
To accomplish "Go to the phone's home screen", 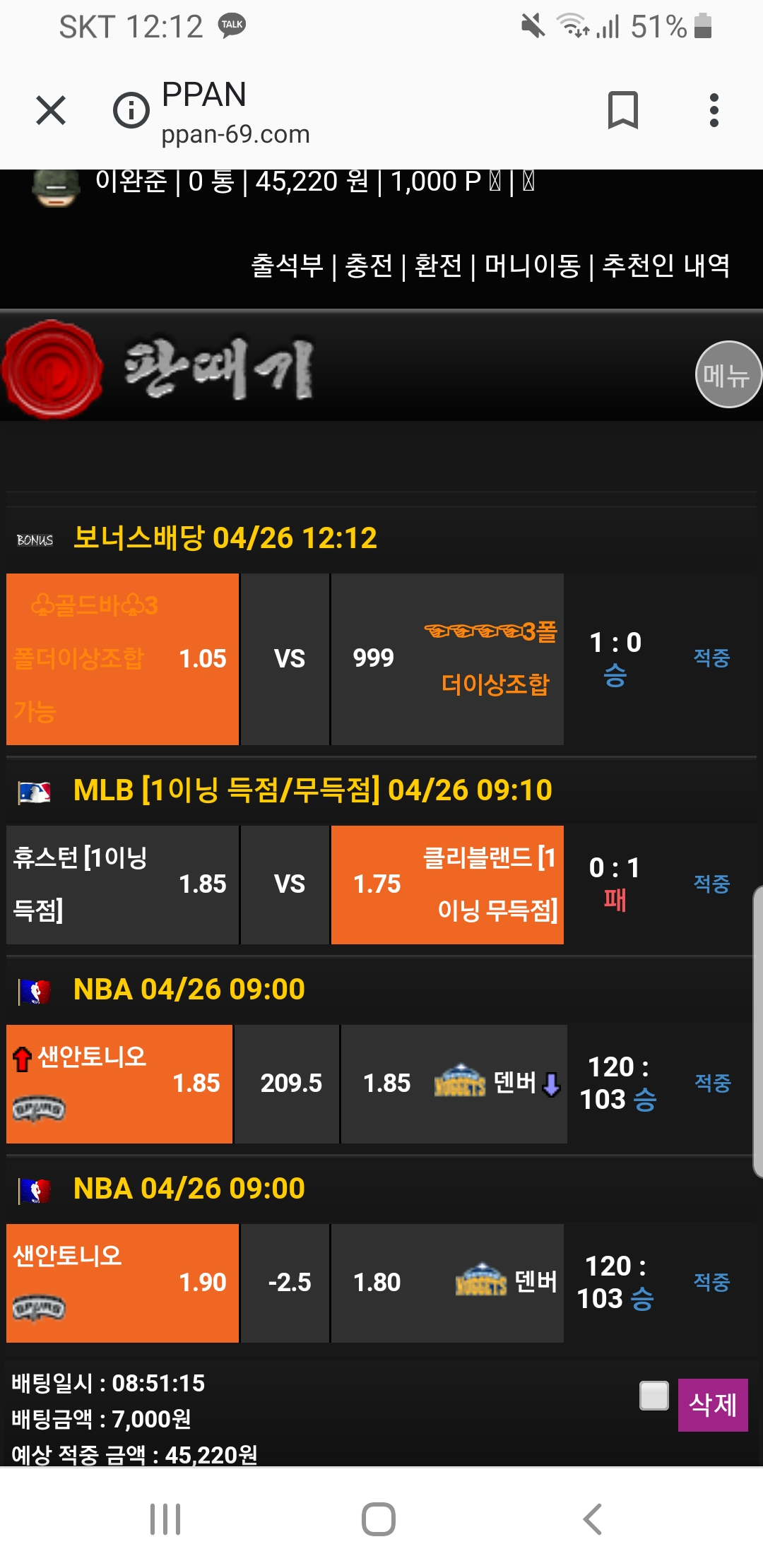I will pos(379,1519).
